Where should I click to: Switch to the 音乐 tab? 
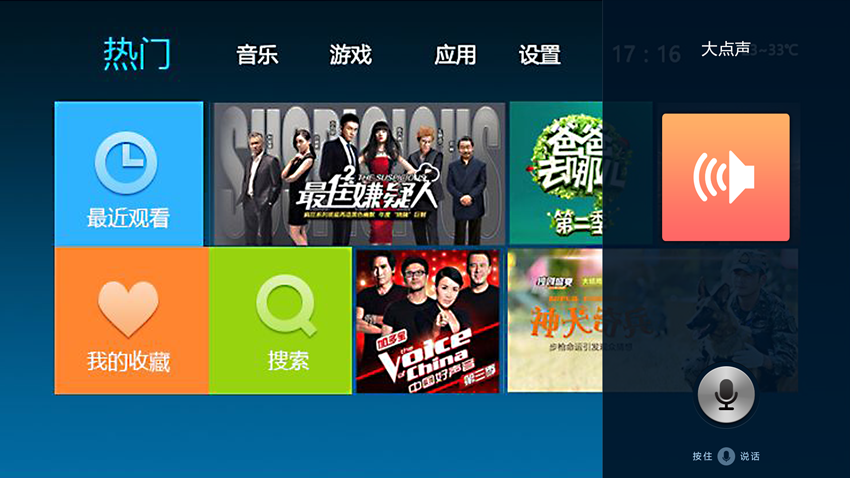pos(257,55)
